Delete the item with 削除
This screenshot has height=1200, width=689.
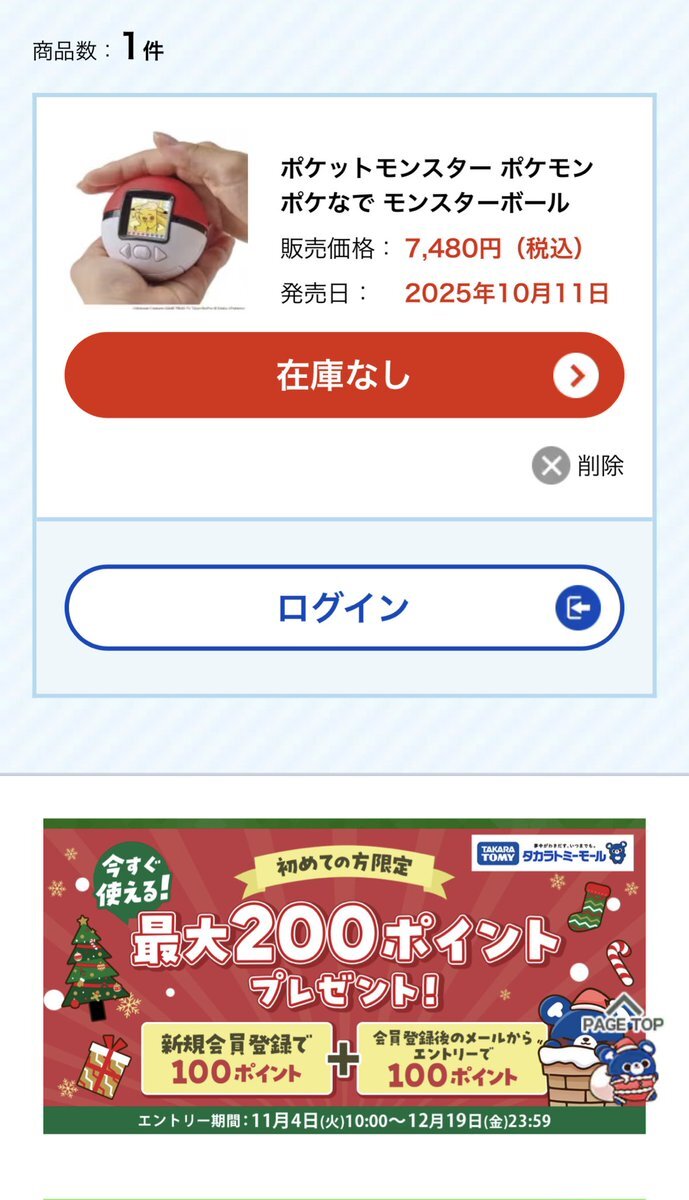578,466
